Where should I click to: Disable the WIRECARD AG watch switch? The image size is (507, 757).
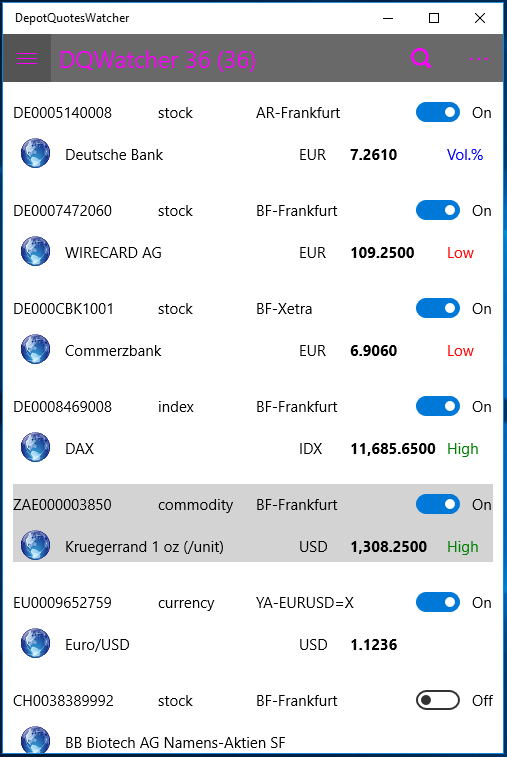(437, 210)
